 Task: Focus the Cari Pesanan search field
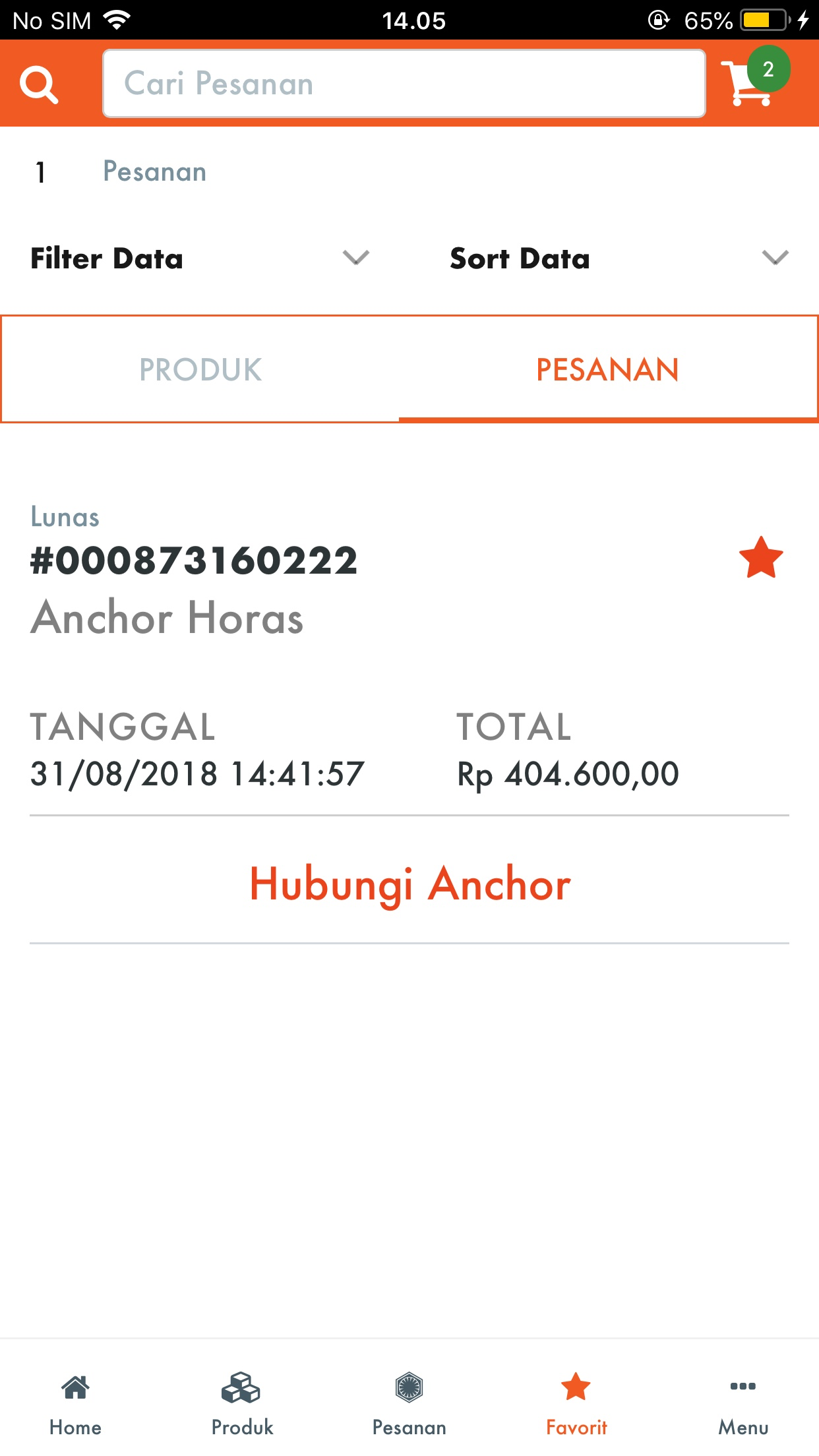pyautogui.click(x=404, y=84)
